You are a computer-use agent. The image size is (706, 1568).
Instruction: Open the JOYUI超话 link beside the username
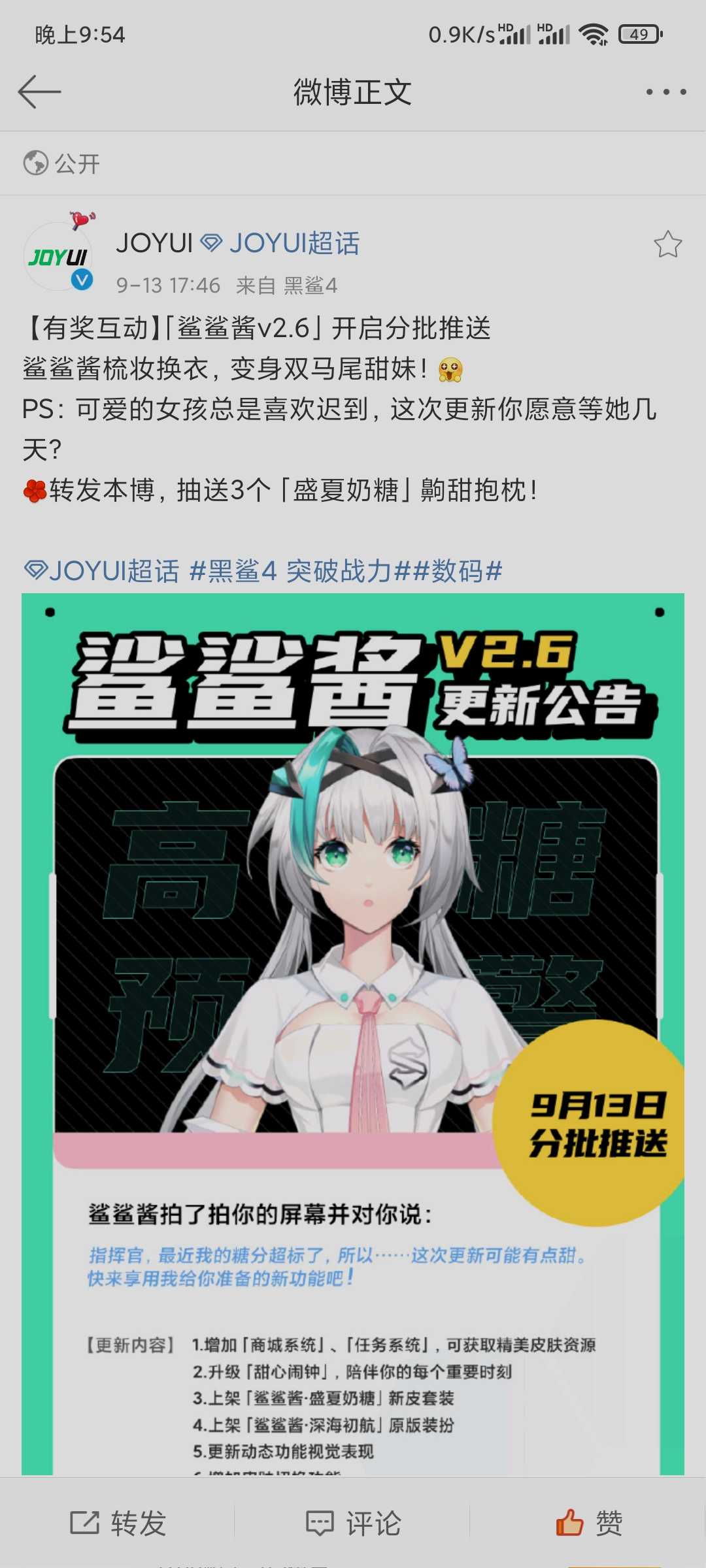pyautogui.click(x=280, y=243)
